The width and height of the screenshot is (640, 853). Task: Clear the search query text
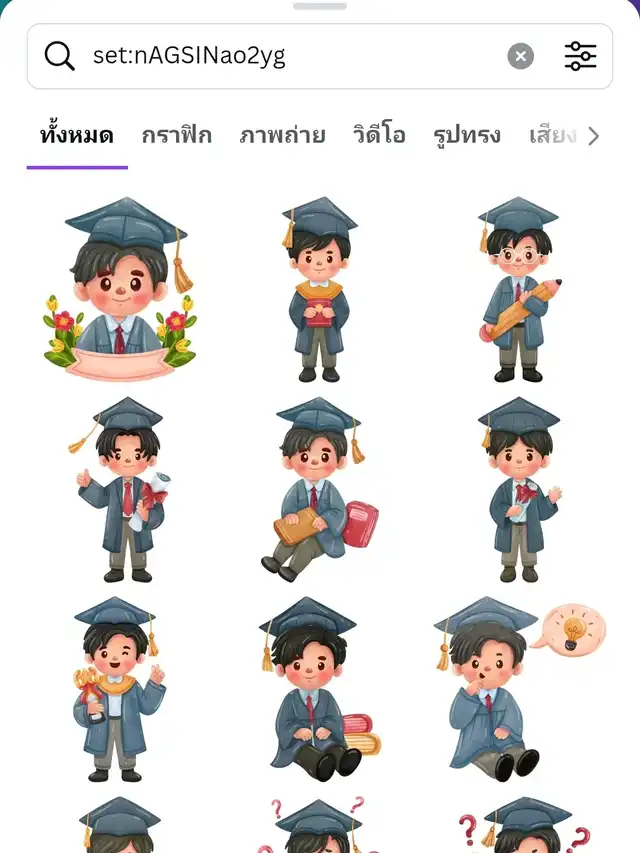coord(520,56)
